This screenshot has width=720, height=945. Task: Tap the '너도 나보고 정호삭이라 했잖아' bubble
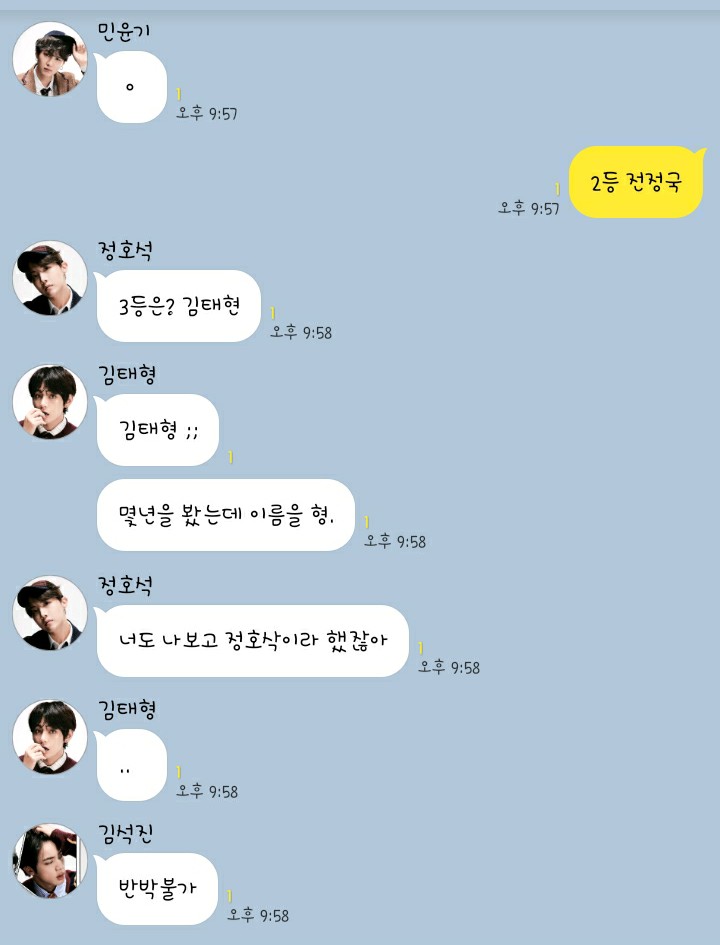click(x=252, y=641)
